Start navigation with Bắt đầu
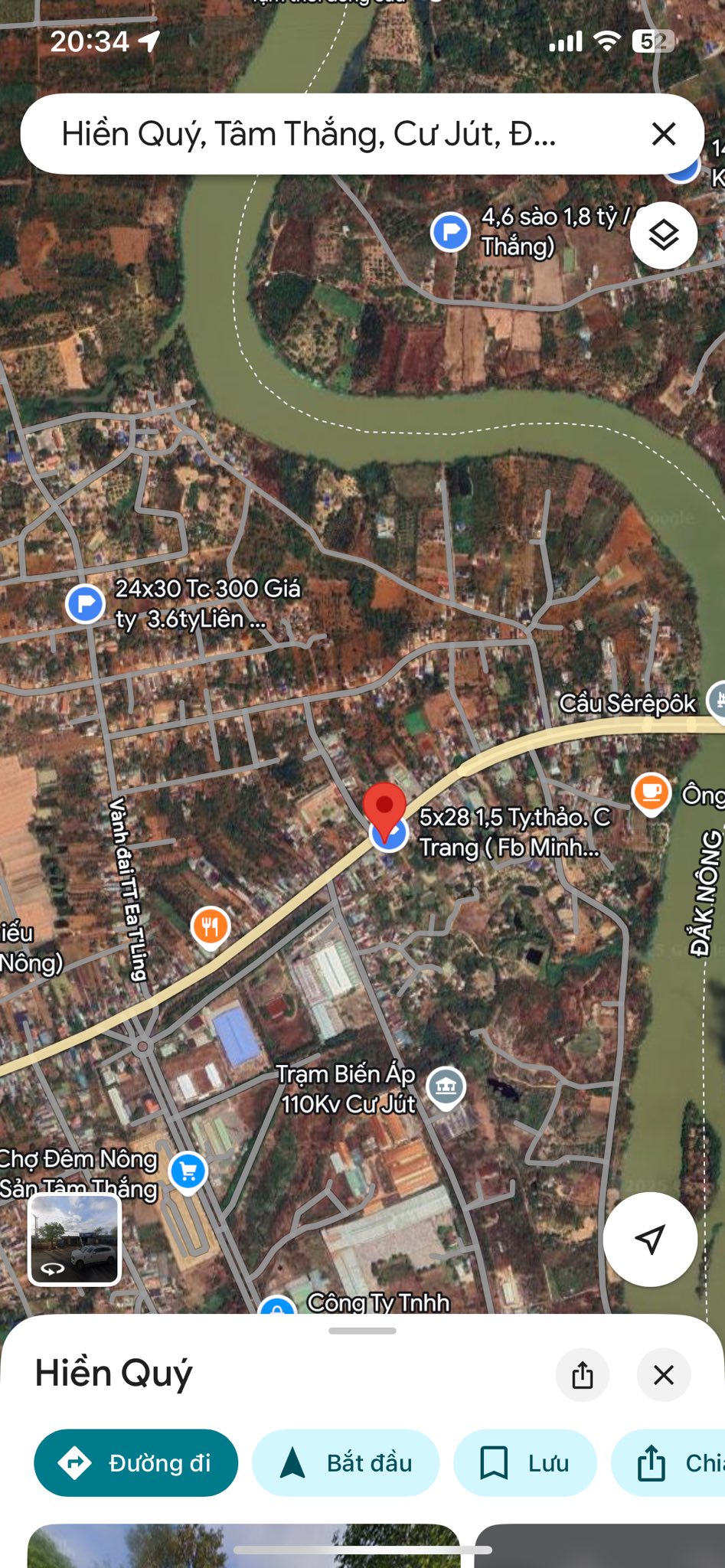This screenshot has height=1568, width=725. coord(346,1463)
